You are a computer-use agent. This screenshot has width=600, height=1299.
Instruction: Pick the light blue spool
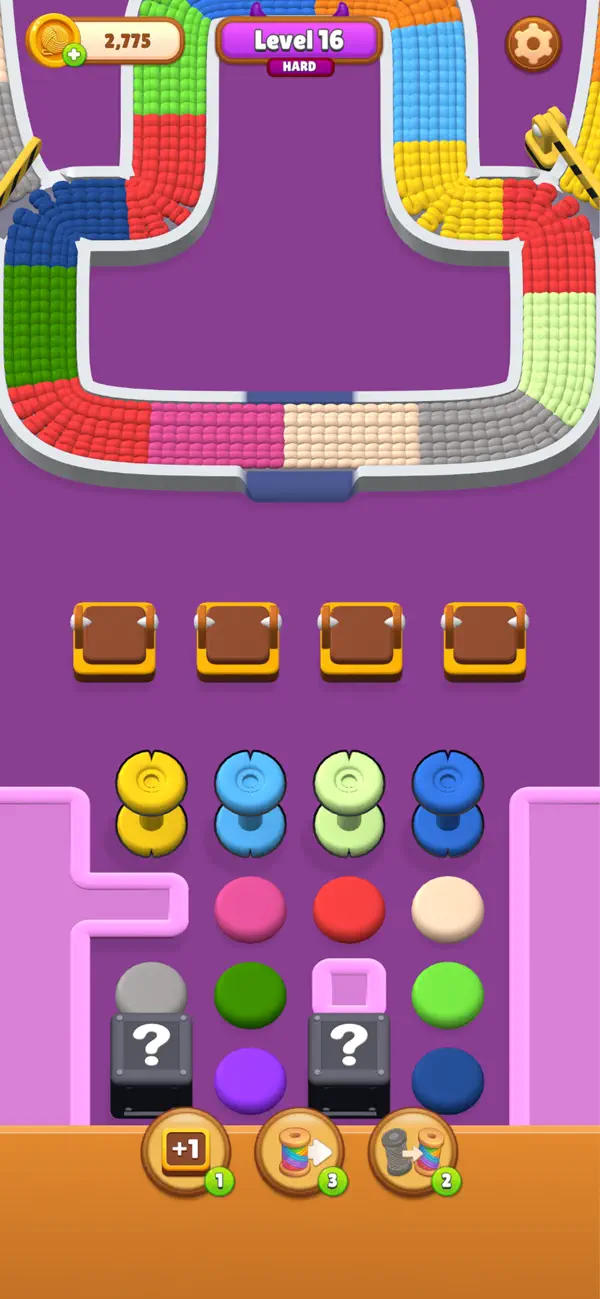pyautogui.click(x=250, y=804)
